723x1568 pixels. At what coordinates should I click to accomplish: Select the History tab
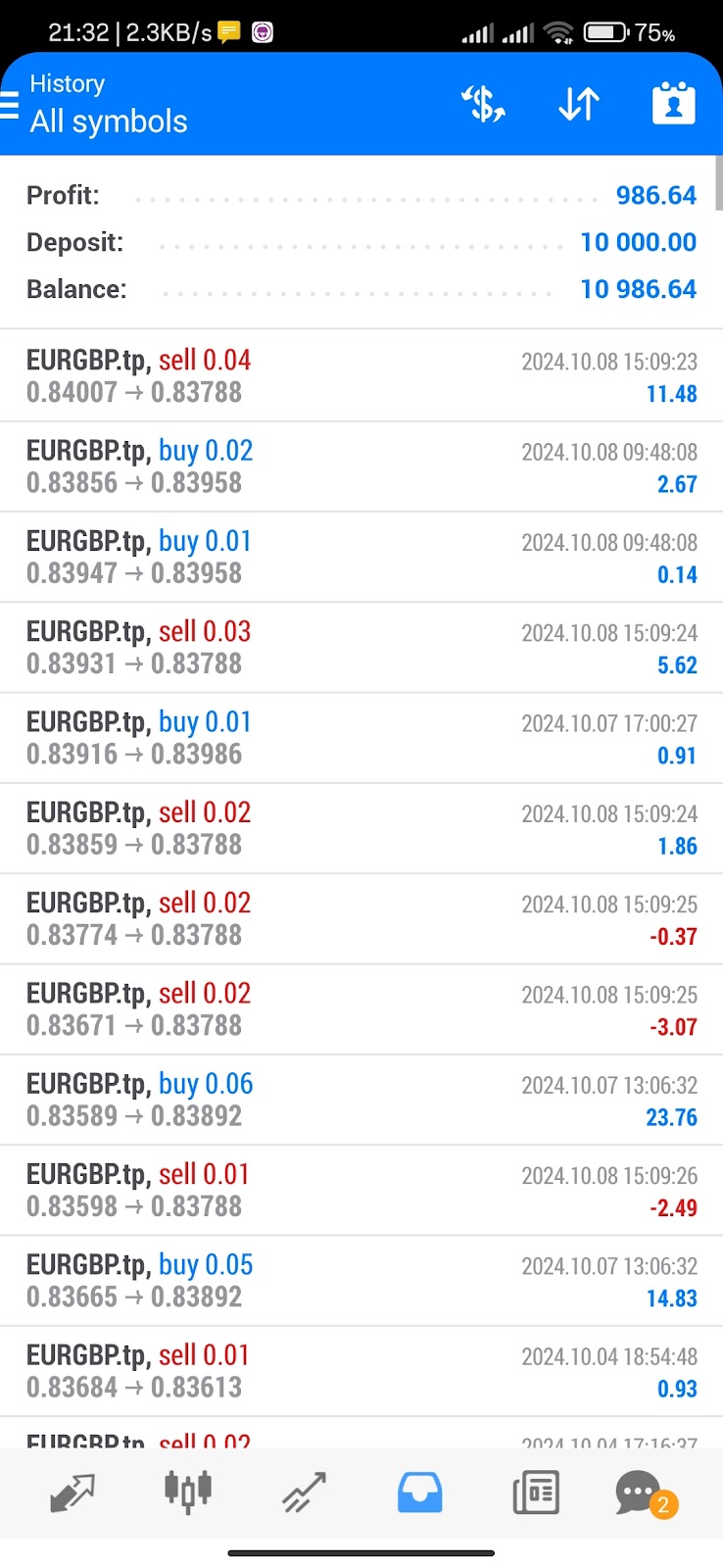[419, 1494]
